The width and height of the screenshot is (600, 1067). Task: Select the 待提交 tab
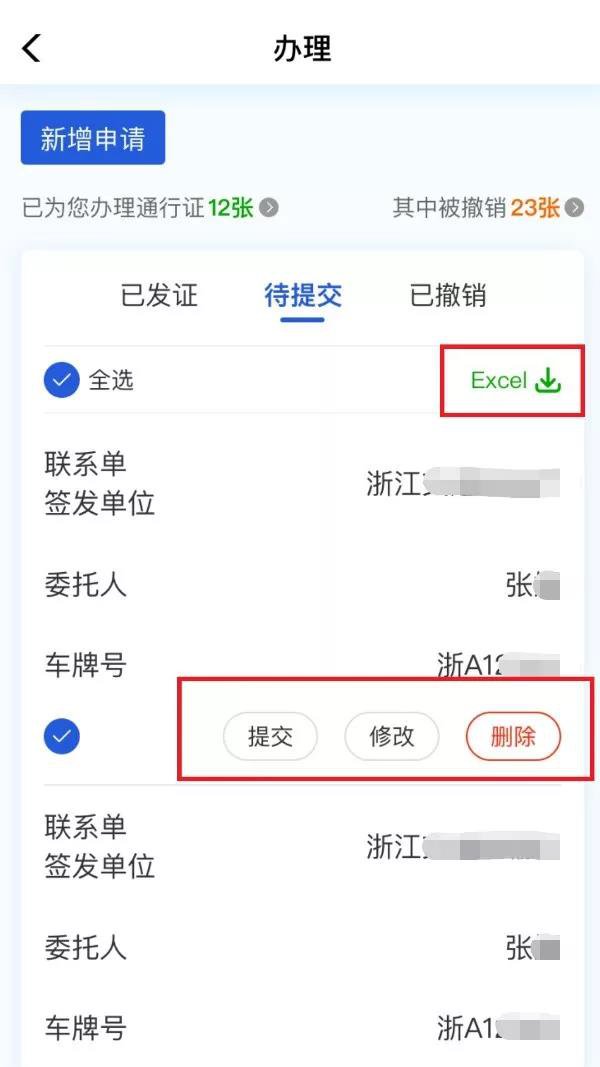(303, 295)
